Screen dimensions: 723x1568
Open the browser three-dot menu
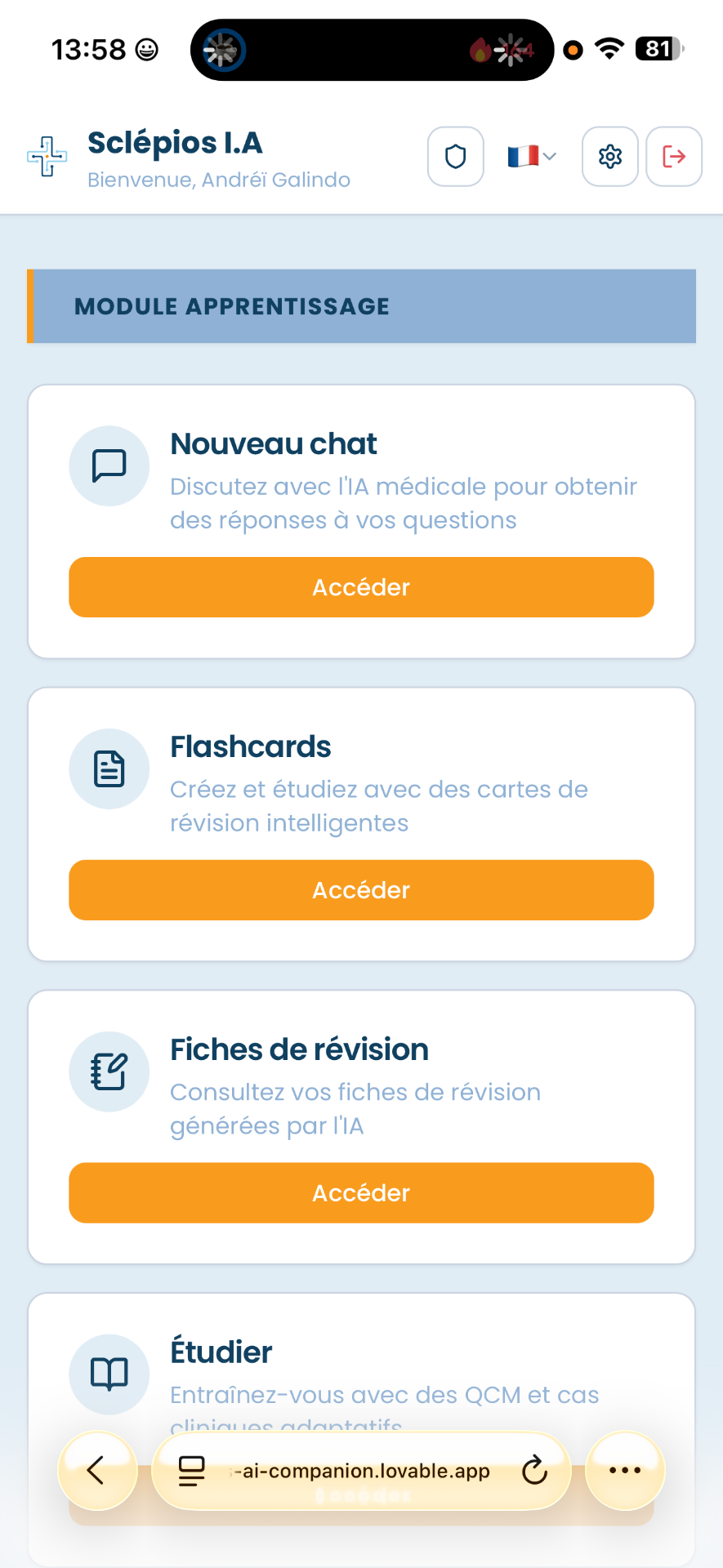coord(625,1470)
